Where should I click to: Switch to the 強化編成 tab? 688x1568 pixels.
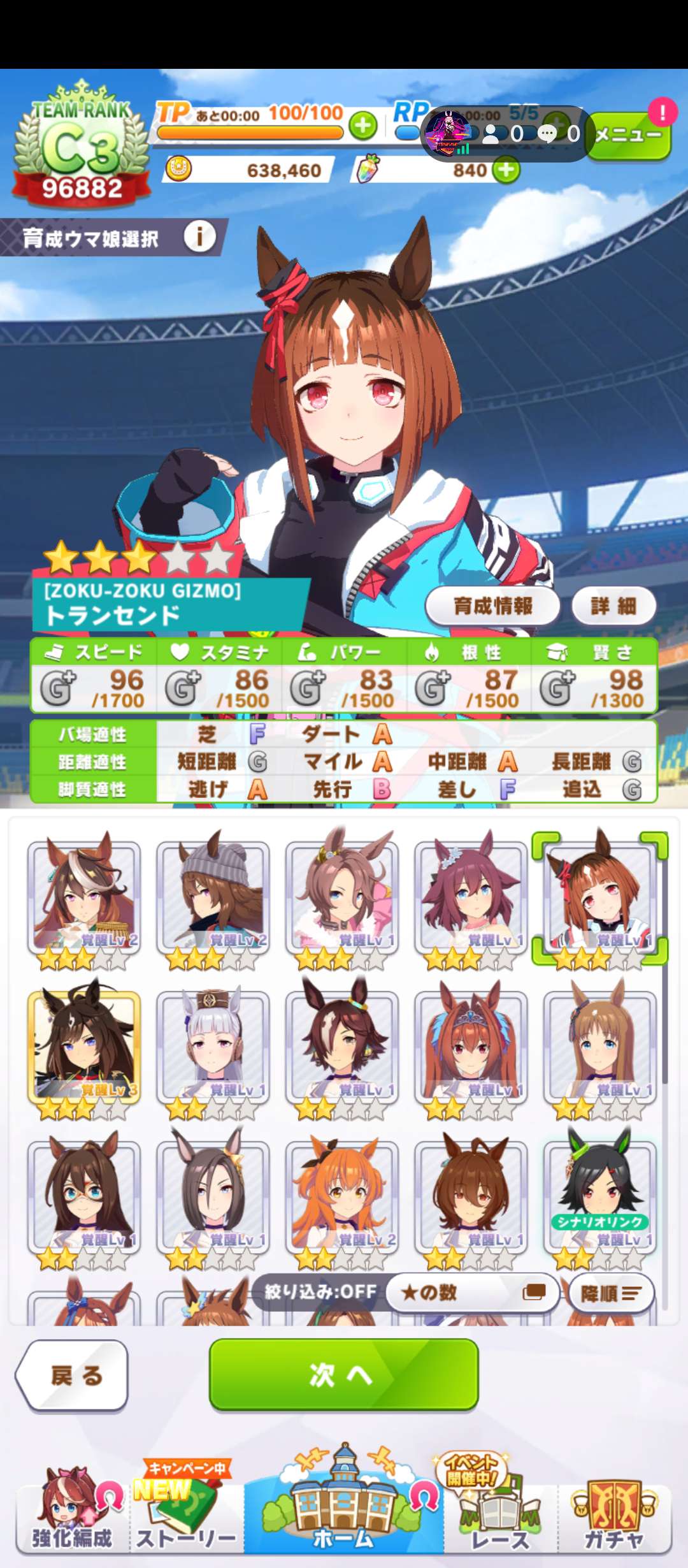tap(71, 1516)
